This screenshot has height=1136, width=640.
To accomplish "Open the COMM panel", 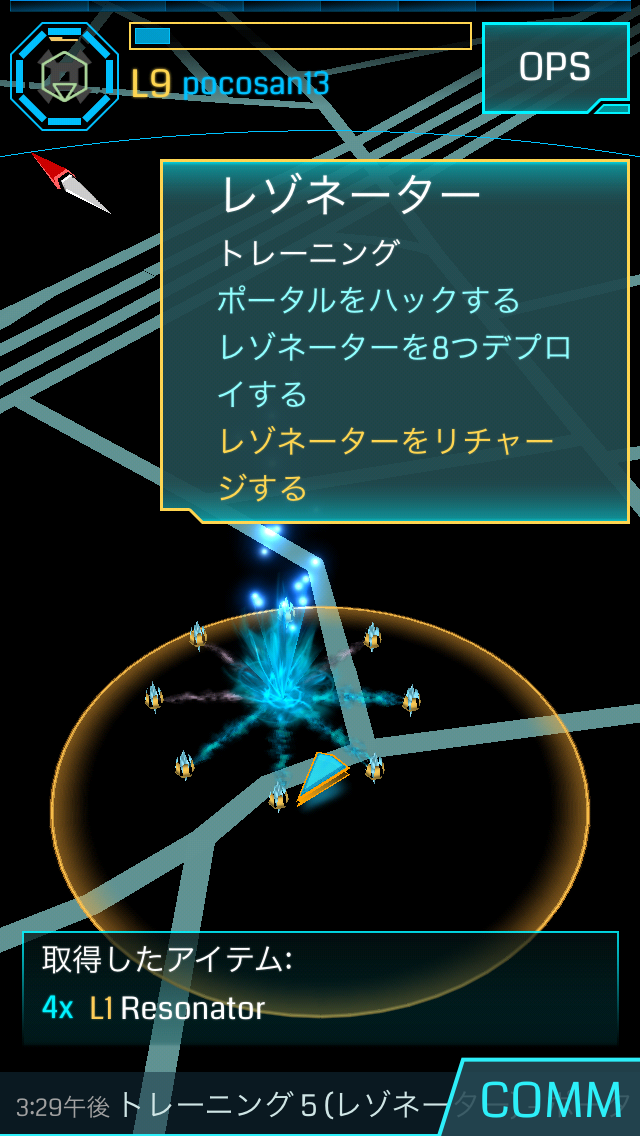I will click(551, 1099).
